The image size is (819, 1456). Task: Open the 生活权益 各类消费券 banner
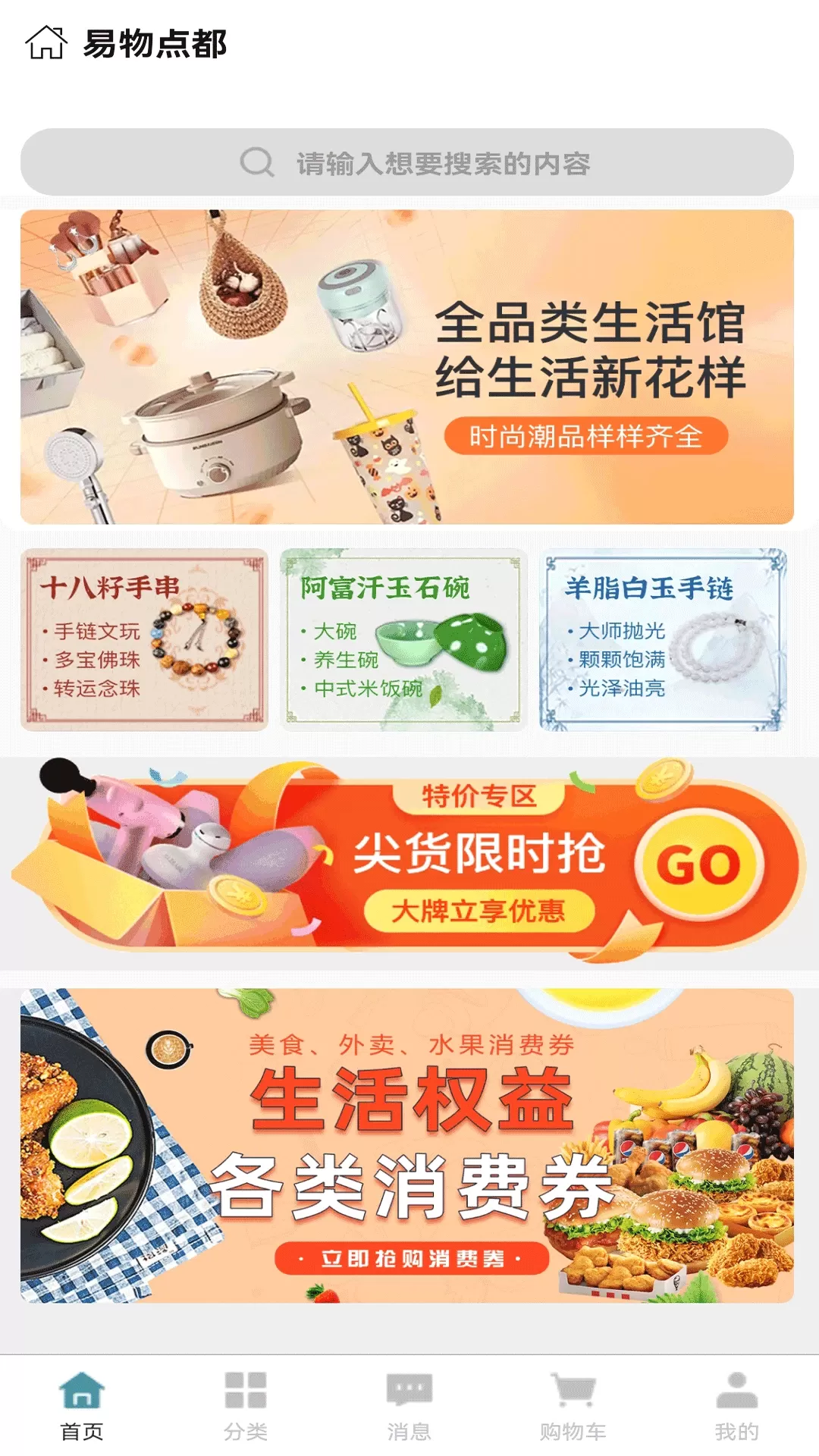(x=407, y=1145)
